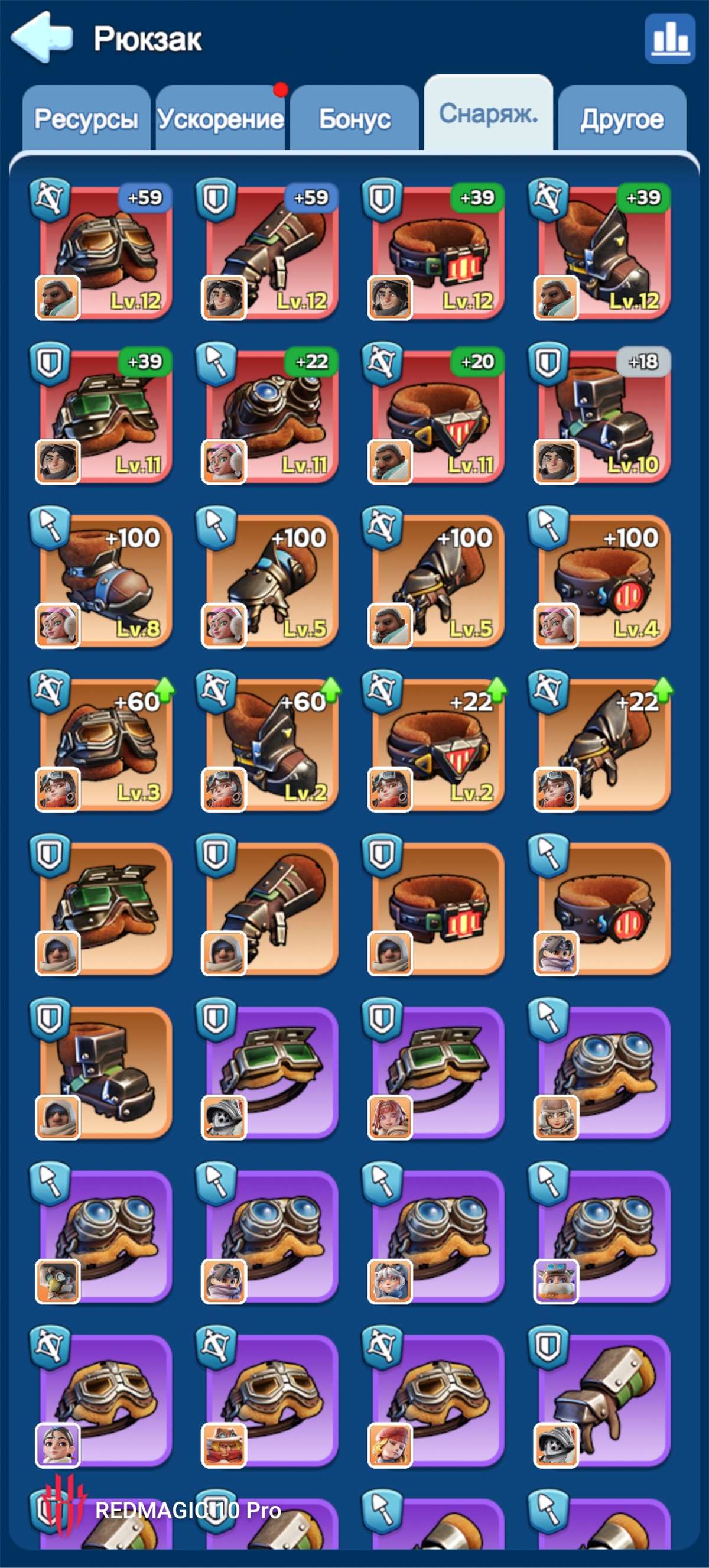Image resolution: width=709 pixels, height=1568 pixels.
Task: Open the statistics chart icon
Action: [669, 39]
